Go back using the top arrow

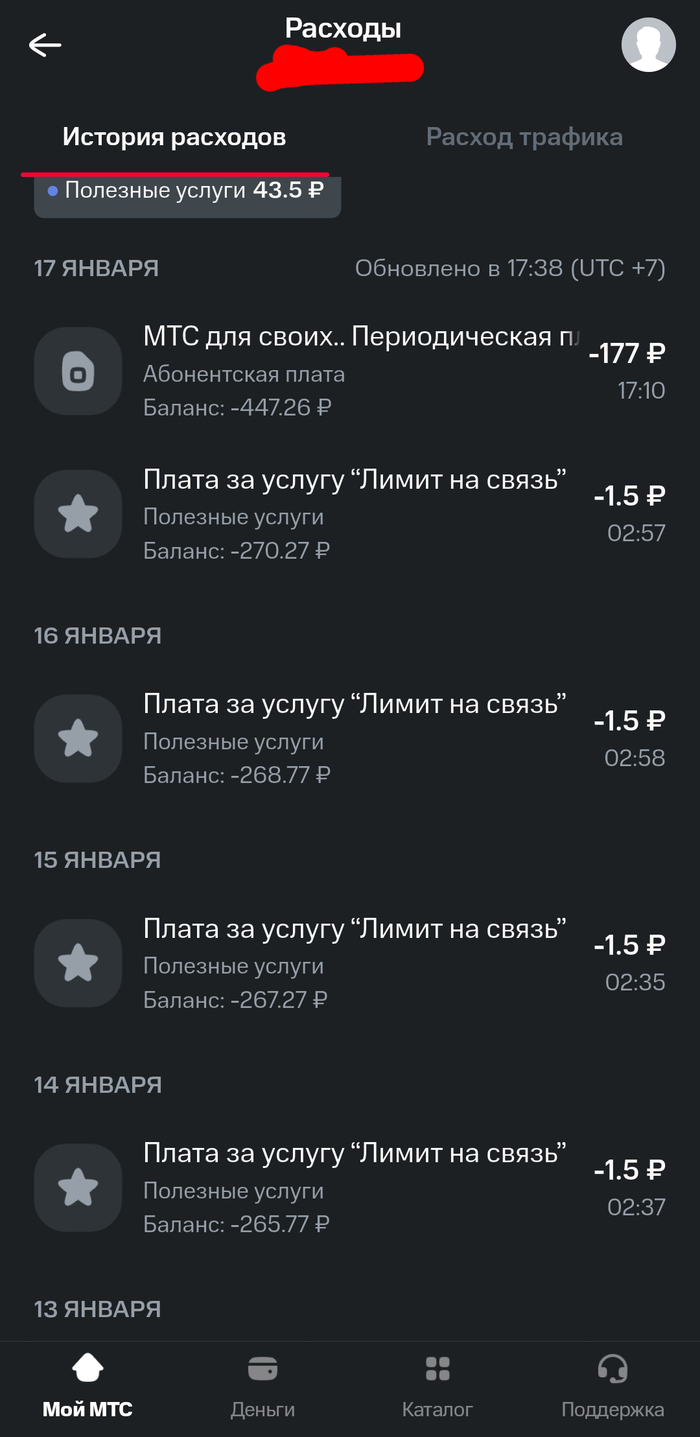coord(45,45)
